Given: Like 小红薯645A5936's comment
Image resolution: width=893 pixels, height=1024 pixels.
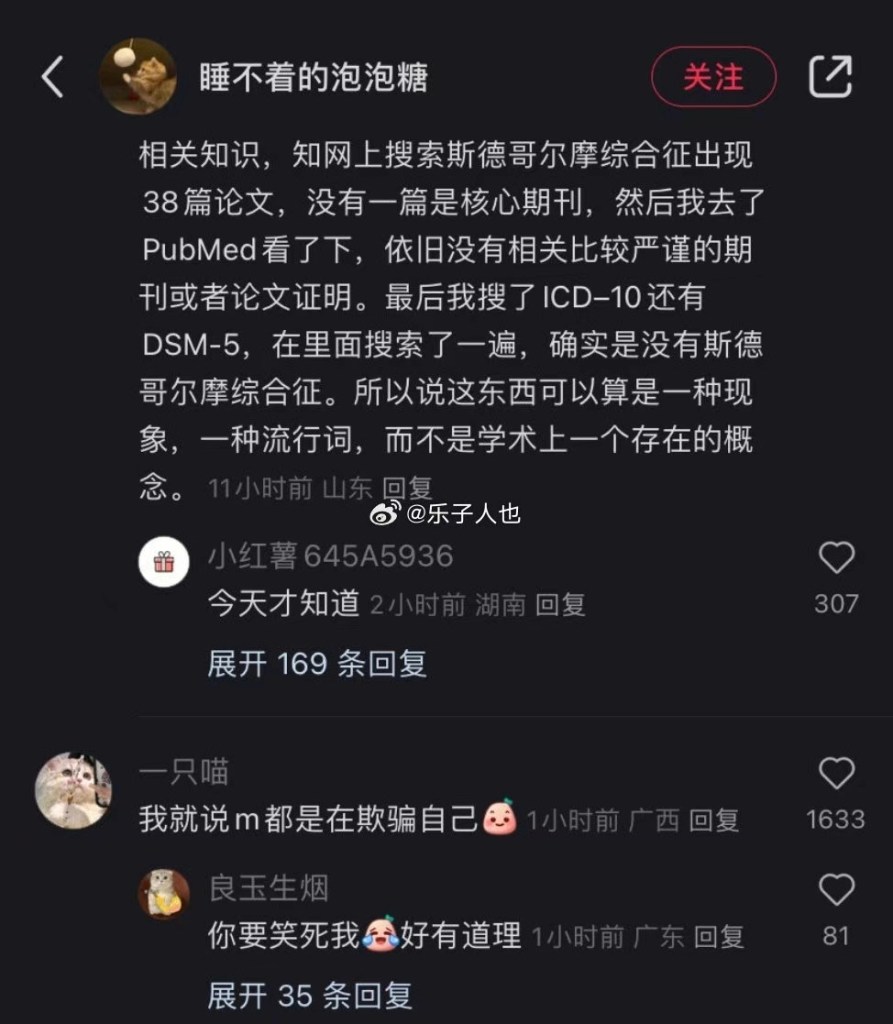Looking at the screenshot, I should (x=836, y=558).
